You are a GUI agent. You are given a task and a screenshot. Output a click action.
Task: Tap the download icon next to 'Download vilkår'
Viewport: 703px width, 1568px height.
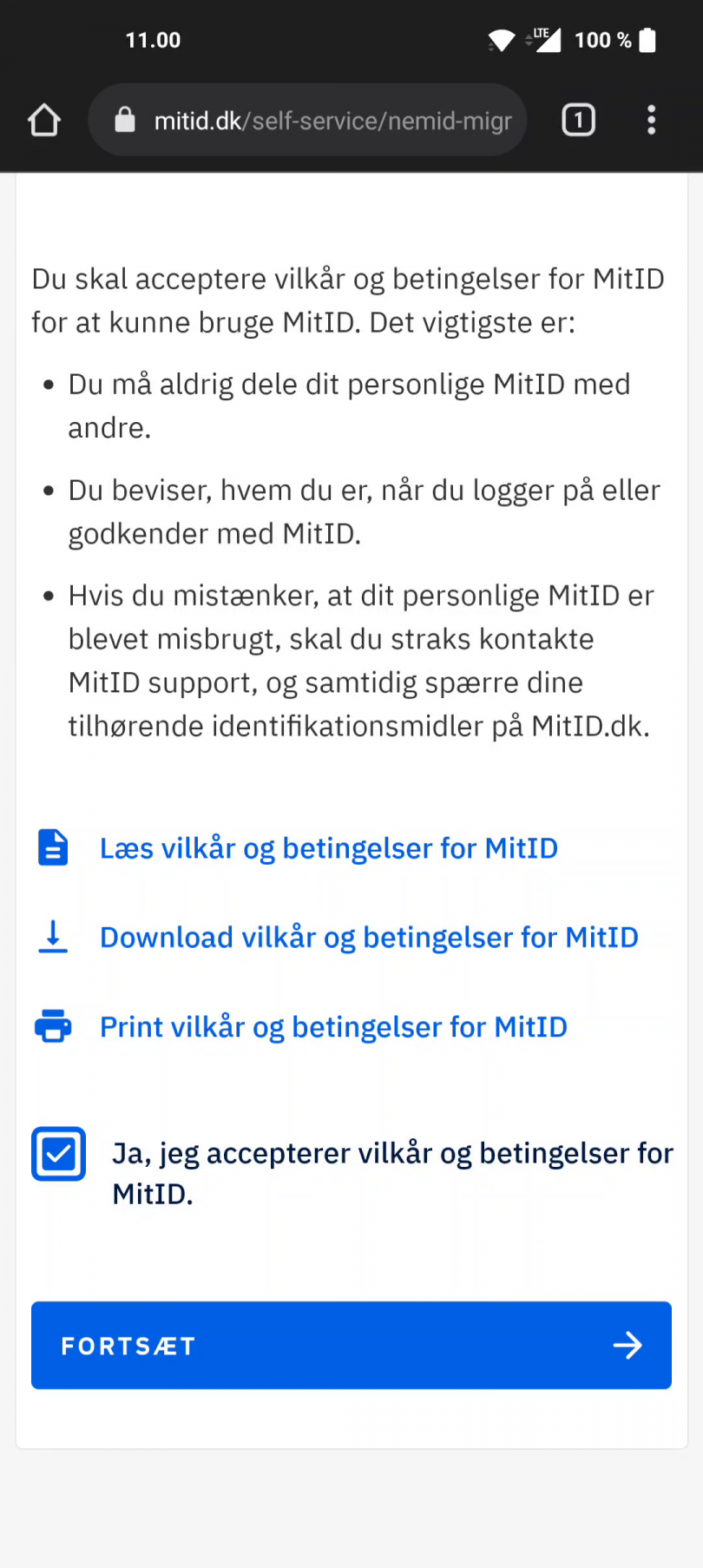53,937
